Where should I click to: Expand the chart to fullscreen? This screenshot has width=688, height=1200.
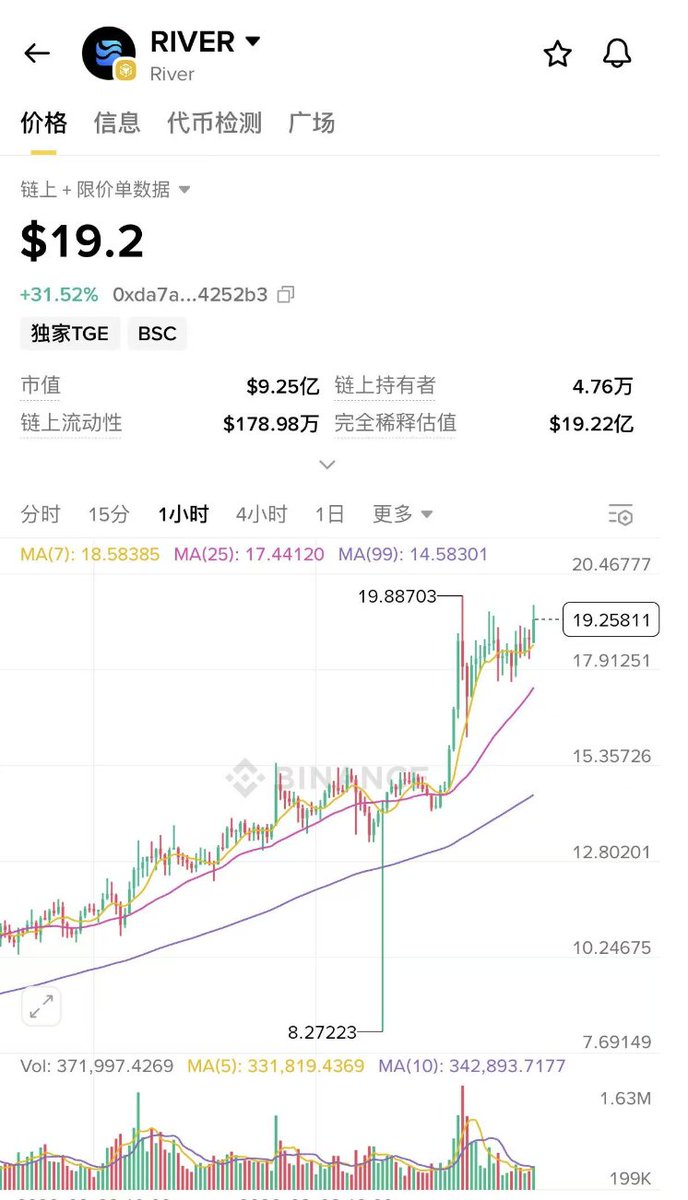[42, 1007]
